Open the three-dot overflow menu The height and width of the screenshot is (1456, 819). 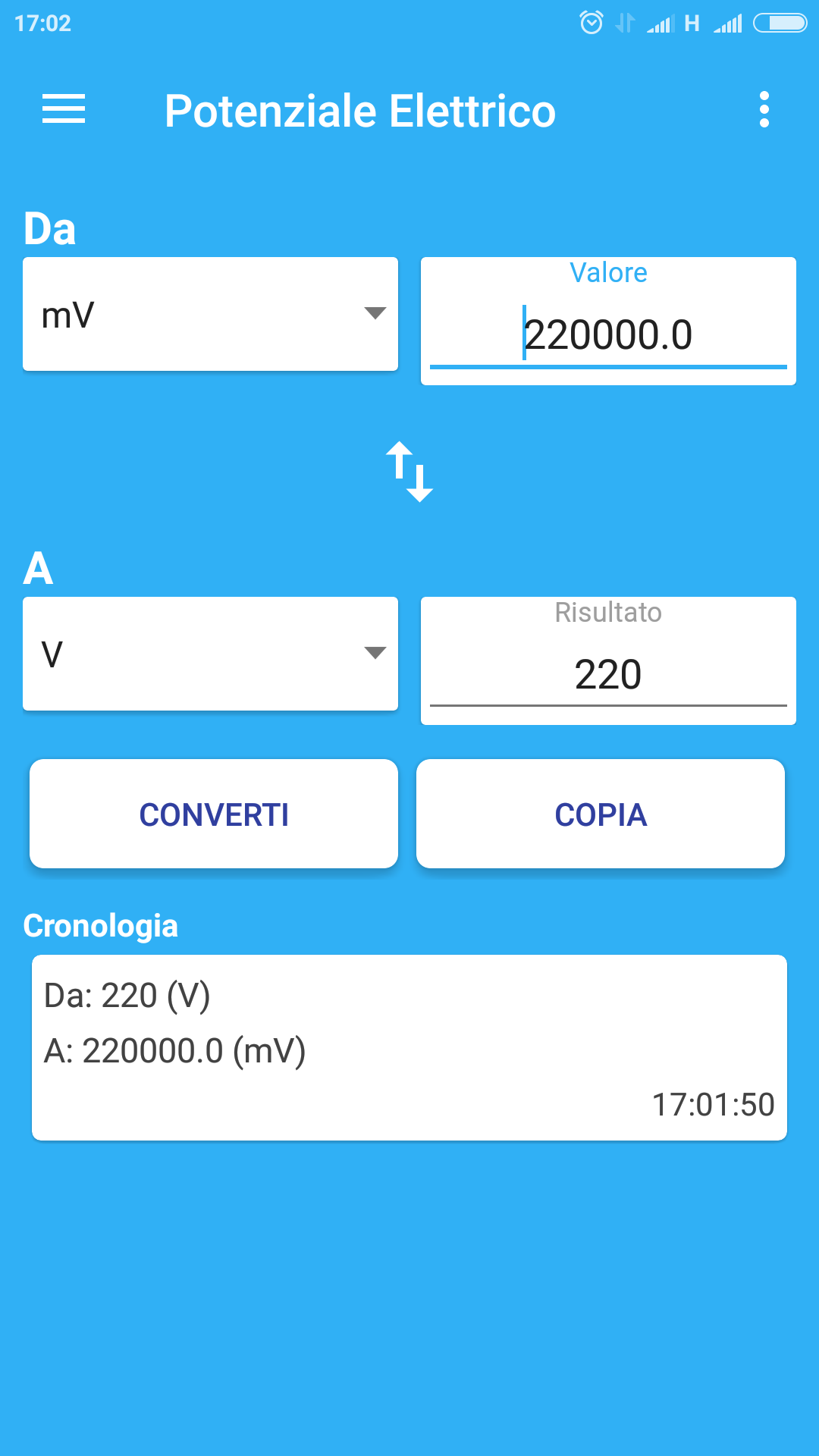coord(764,110)
